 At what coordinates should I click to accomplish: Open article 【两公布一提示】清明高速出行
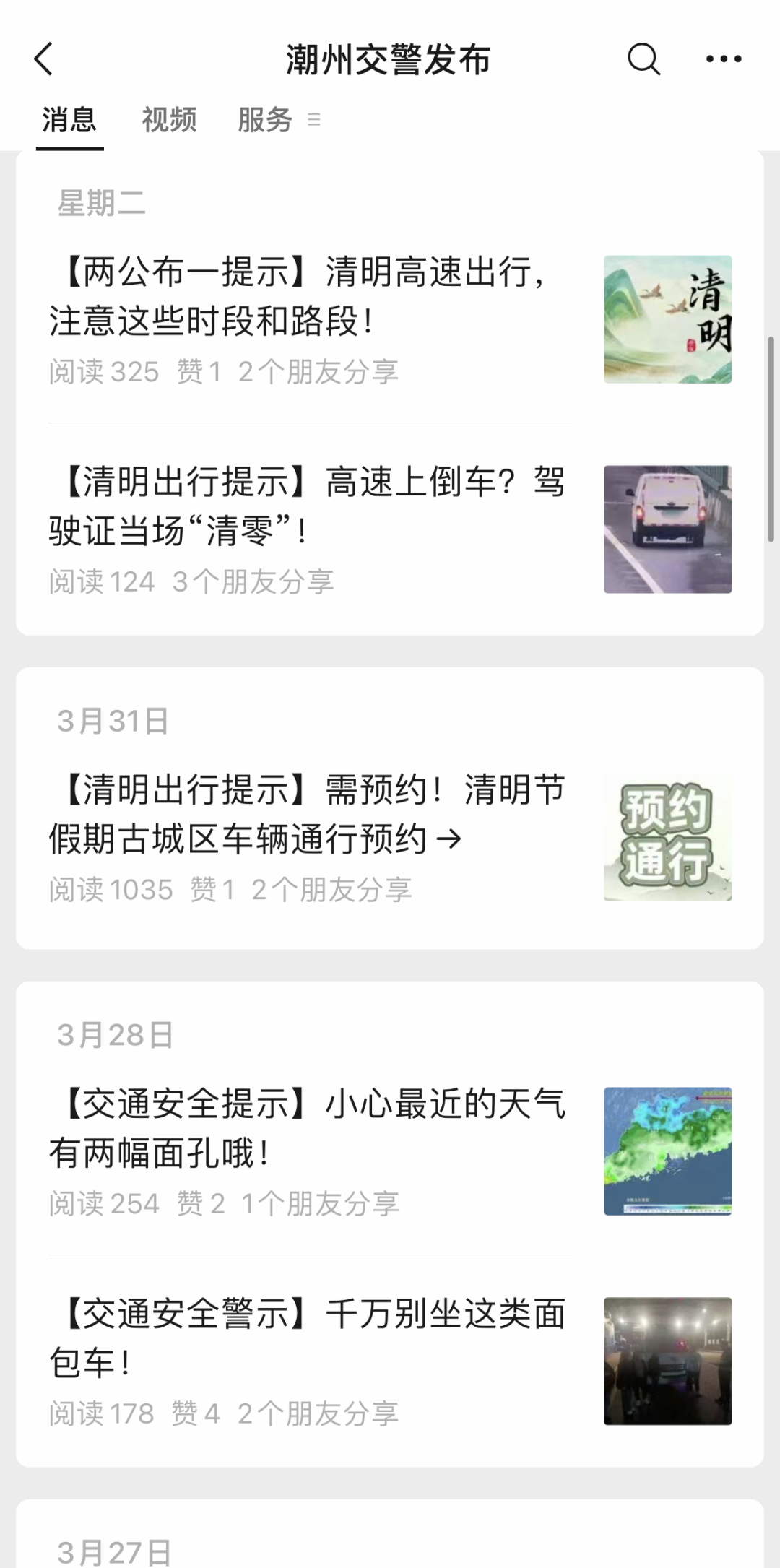pos(390,319)
